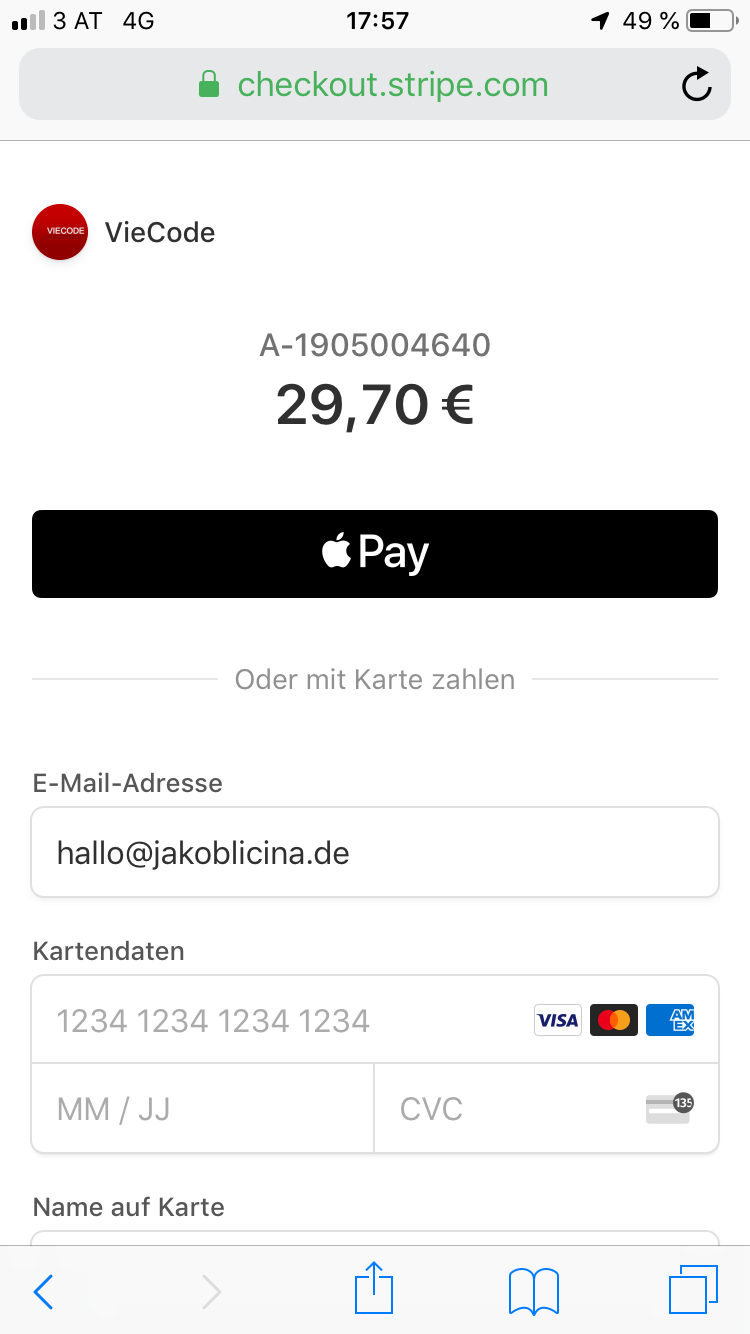Show Safari bookmarks
Screen dimensions: 750x1334
pos(534,1292)
